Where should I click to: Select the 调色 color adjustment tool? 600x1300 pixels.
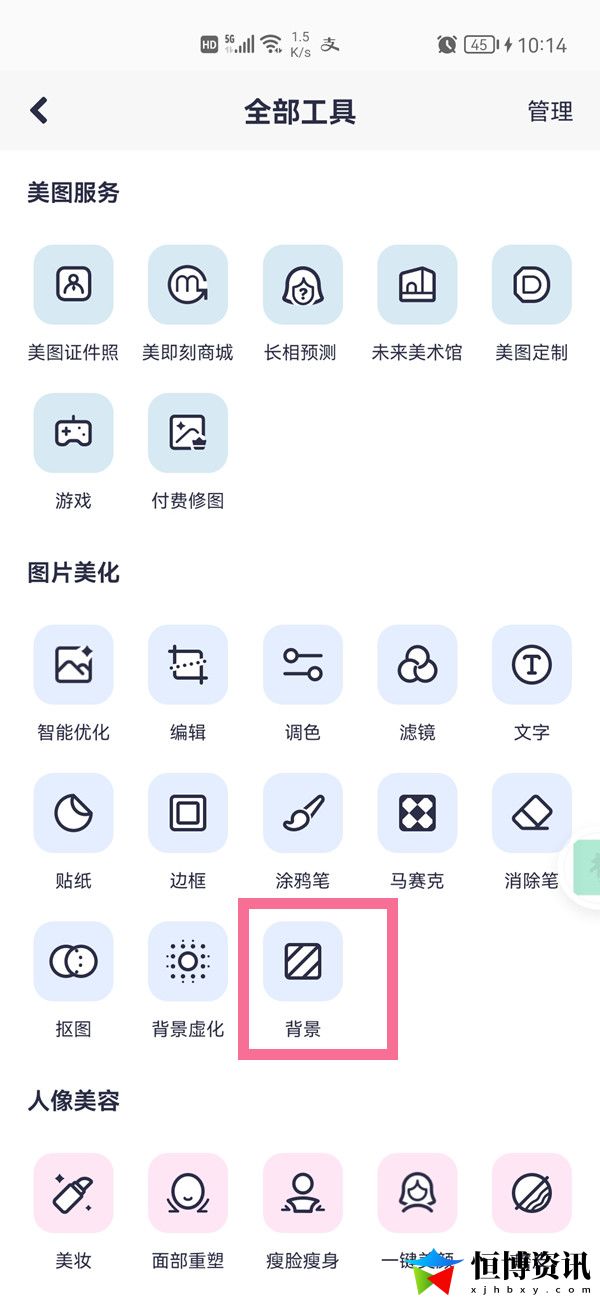coord(302,665)
